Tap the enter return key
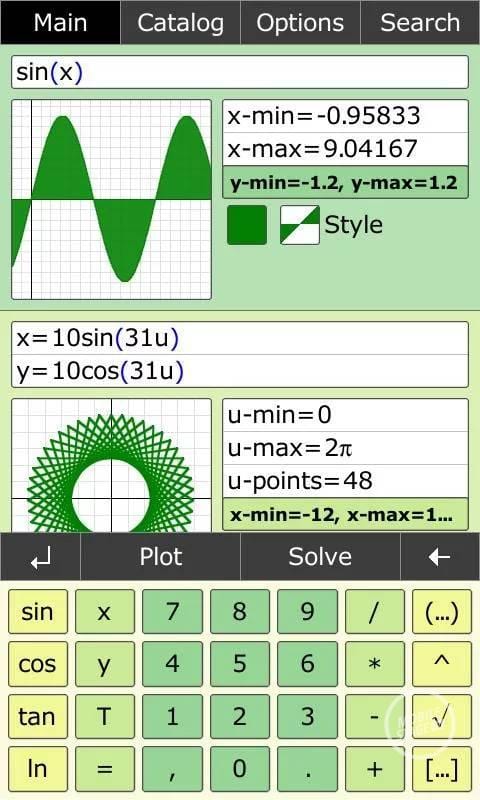Viewport: 480px width, 800px height. pos(40,557)
